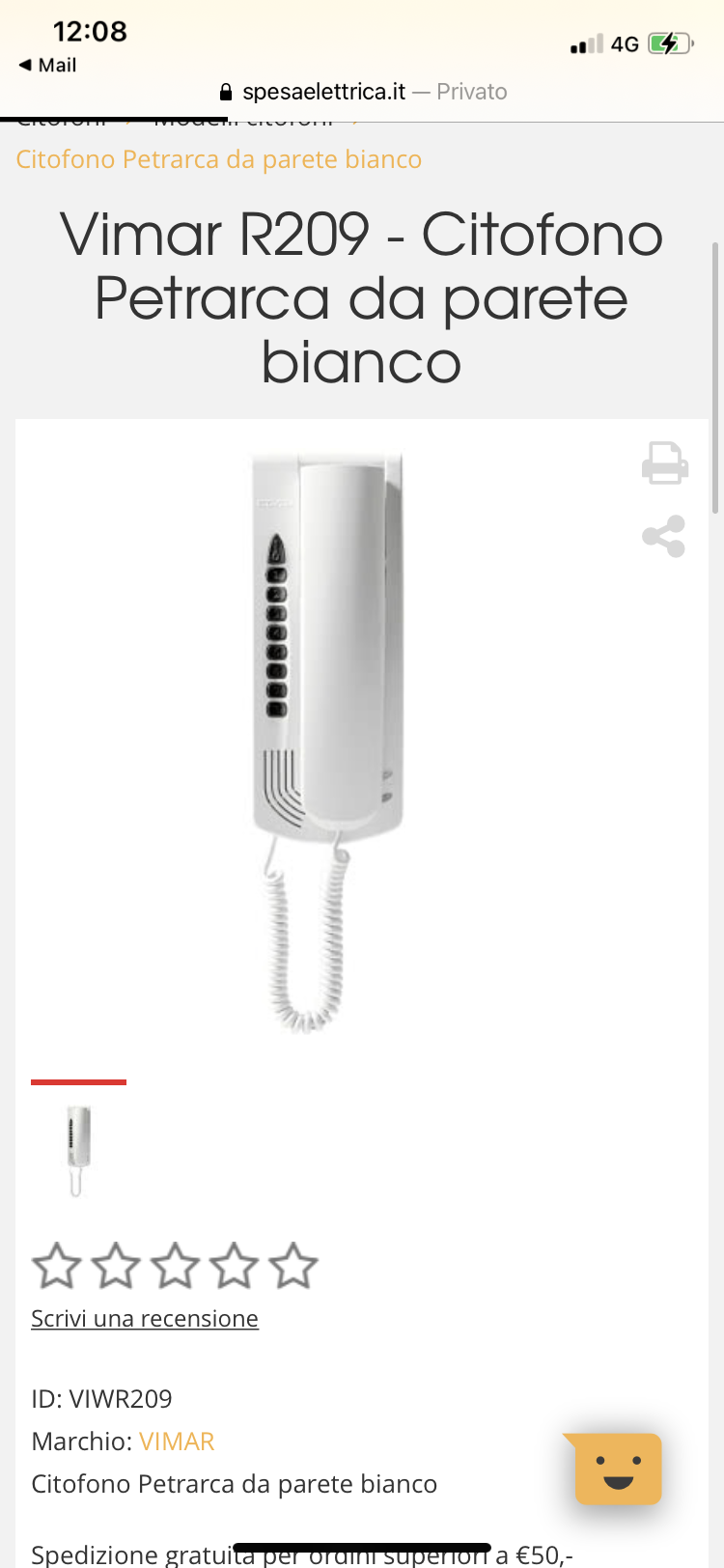This screenshot has width=724, height=1568.
Task: Tap Scrivi una recensione link
Action: tap(145, 1319)
